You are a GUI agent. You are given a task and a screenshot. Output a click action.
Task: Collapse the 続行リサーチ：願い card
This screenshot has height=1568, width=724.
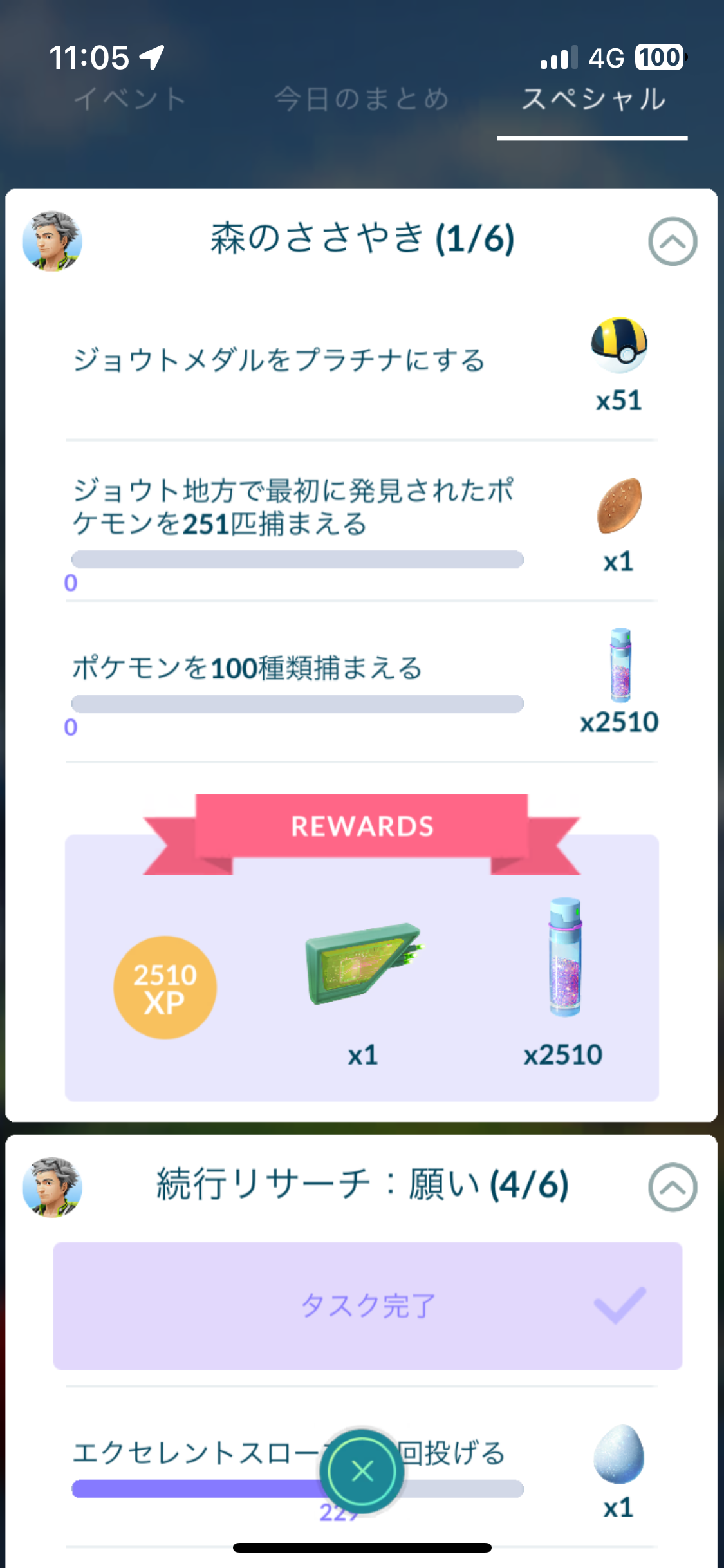pos(673,1186)
